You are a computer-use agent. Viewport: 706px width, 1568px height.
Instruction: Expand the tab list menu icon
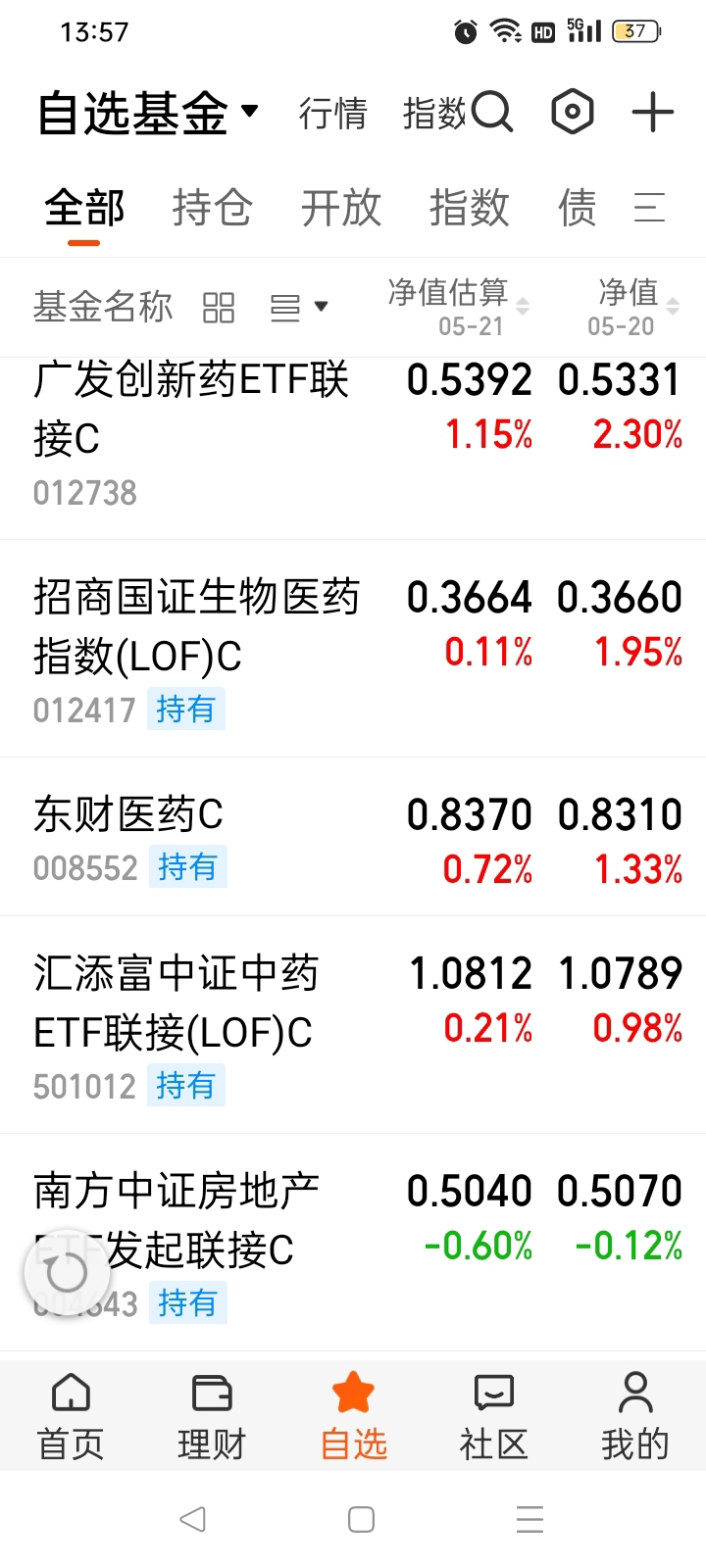(649, 208)
